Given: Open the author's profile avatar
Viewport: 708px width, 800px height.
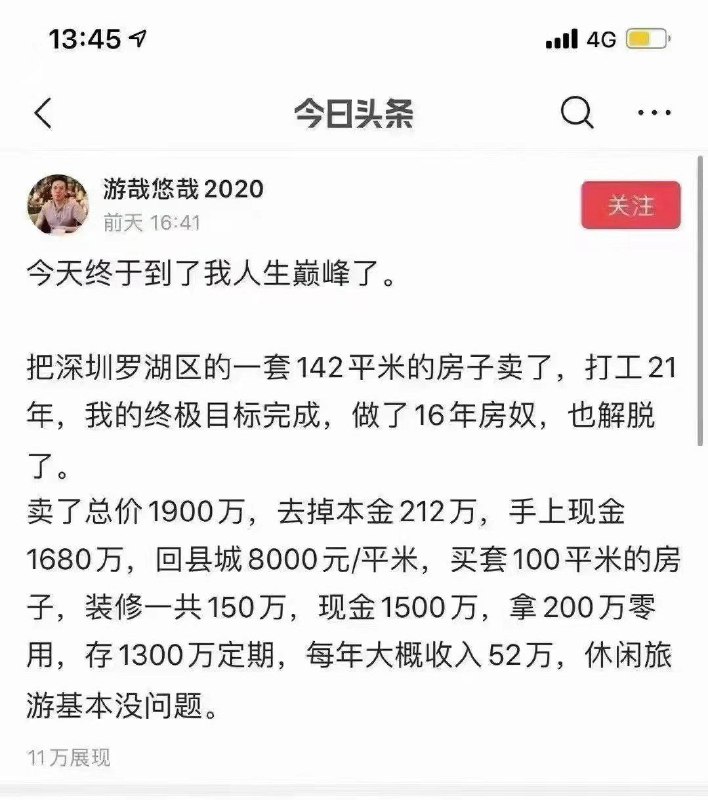Looking at the screenshot, I should [x=58, y=204].
